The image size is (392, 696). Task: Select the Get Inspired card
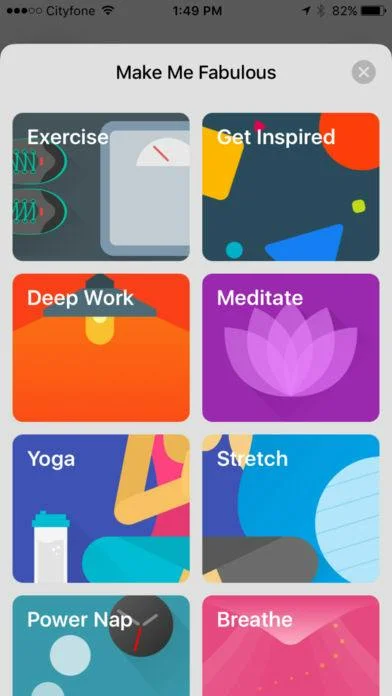tap(291, 187)
